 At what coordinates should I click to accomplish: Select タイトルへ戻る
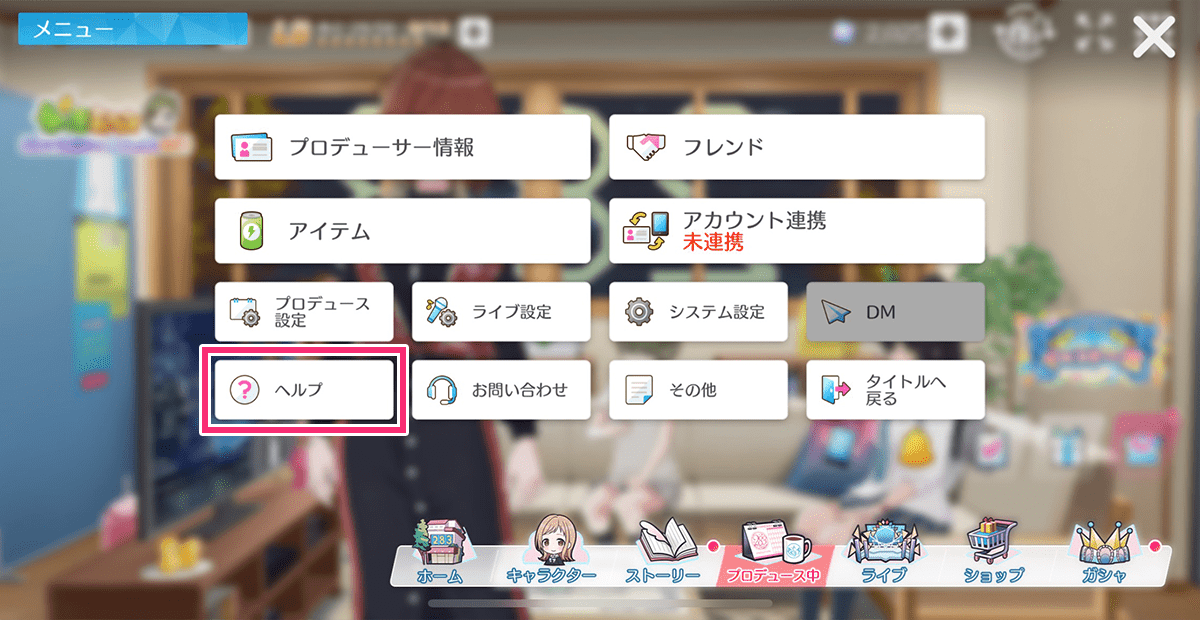(895, 390)
